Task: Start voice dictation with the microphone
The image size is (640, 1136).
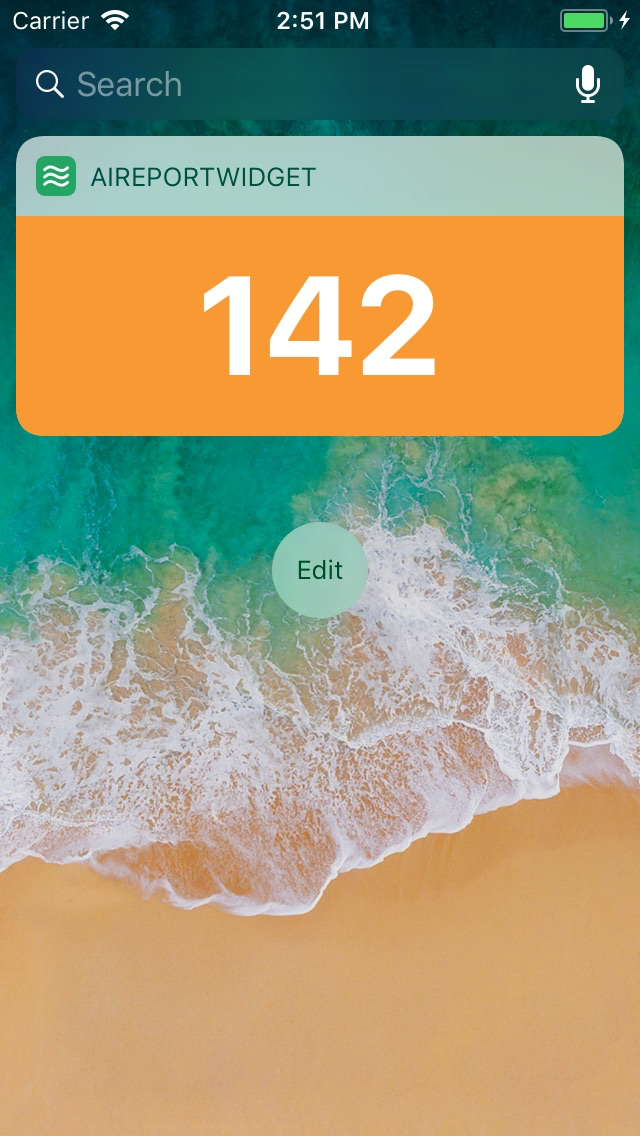Action: point(588,85)
